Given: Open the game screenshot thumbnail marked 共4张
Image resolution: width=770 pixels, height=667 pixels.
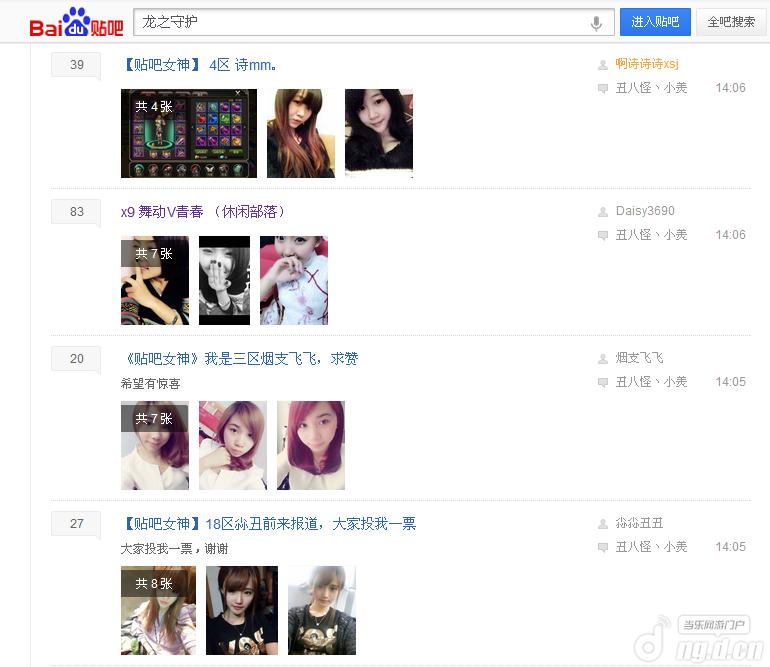Looking at the screenshot, I should pyautogui.click(x=188, y=133).
